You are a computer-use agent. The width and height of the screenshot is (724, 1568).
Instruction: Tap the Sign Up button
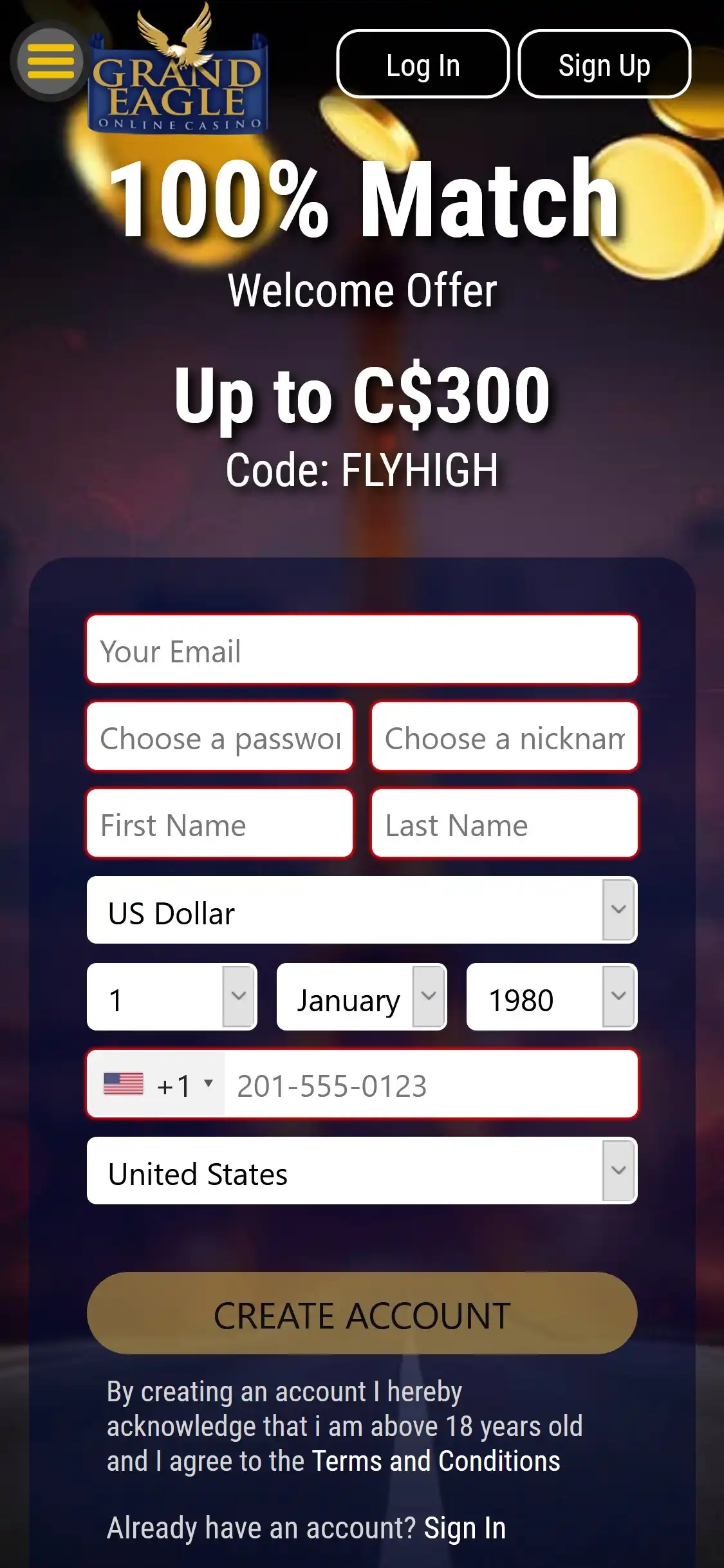(x=604, y=64)
